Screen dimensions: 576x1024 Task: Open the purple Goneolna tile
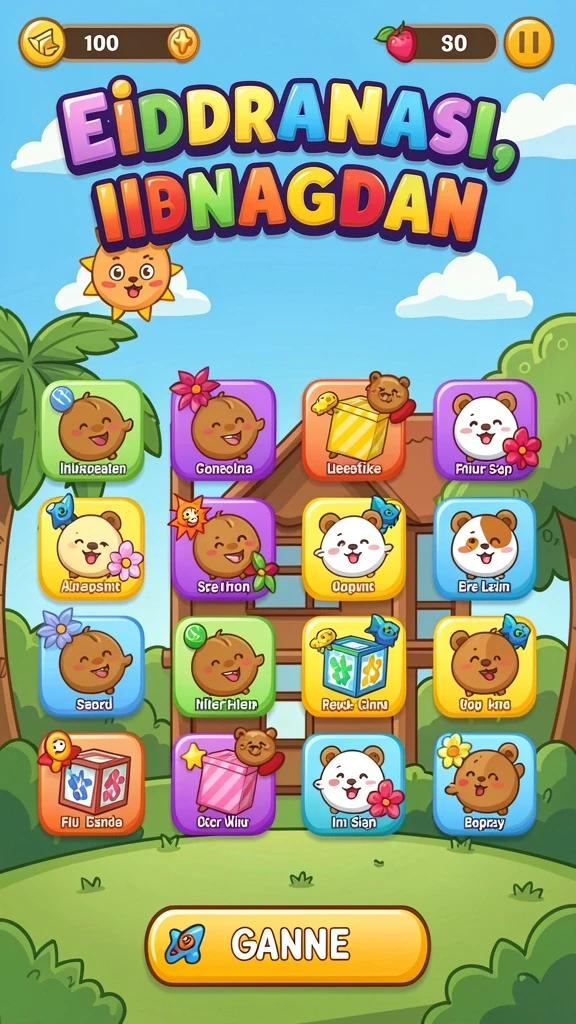[224, 430]
